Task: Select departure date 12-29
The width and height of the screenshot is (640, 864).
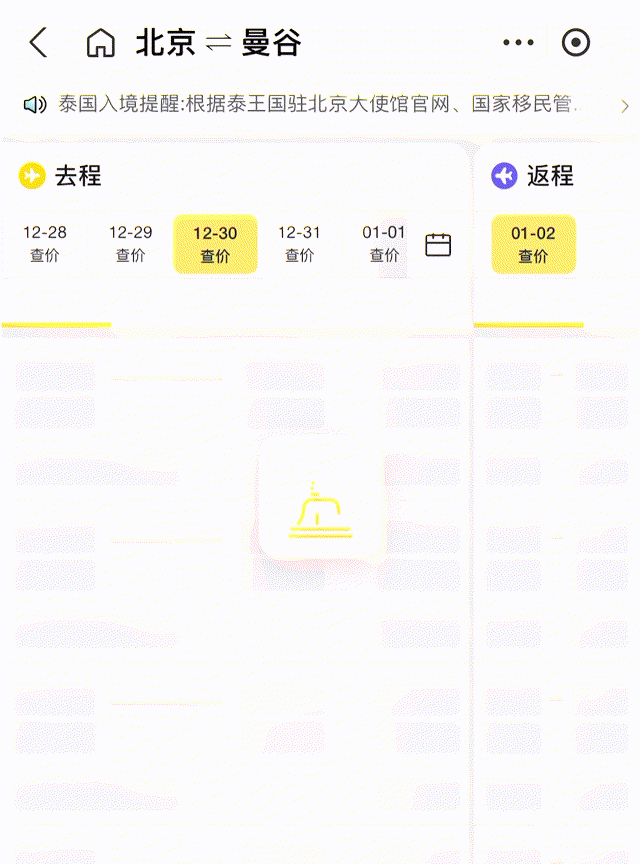Action: click(x=130, y=243)
